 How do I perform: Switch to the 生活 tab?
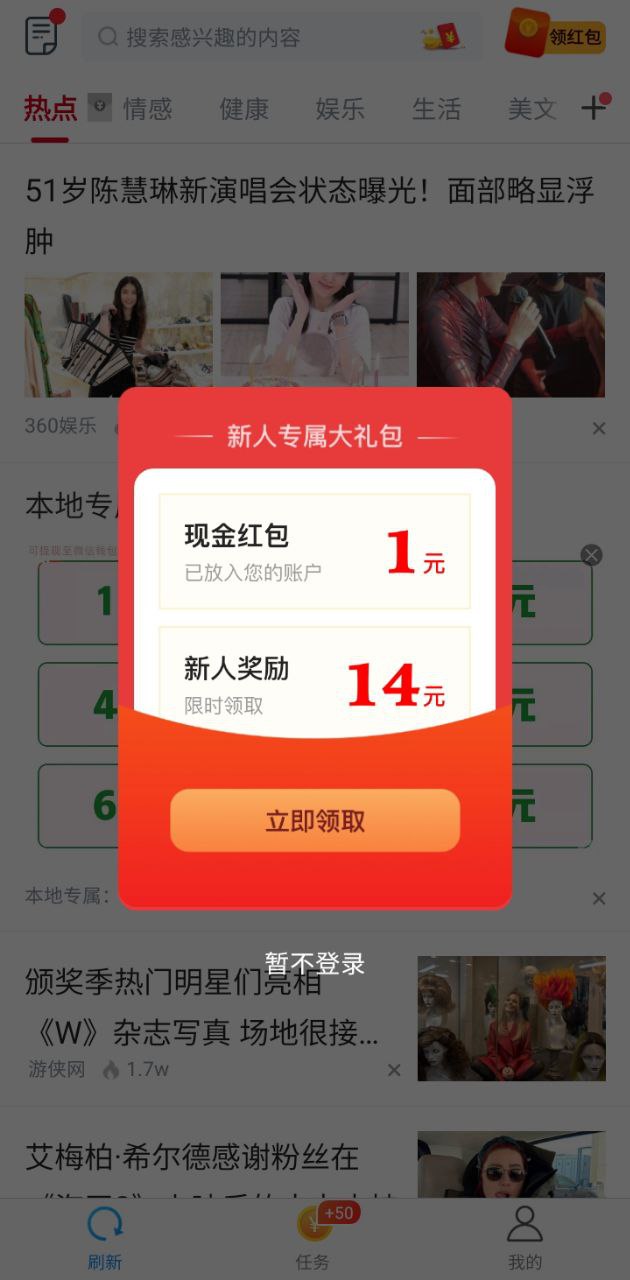(x=437, y=109)
